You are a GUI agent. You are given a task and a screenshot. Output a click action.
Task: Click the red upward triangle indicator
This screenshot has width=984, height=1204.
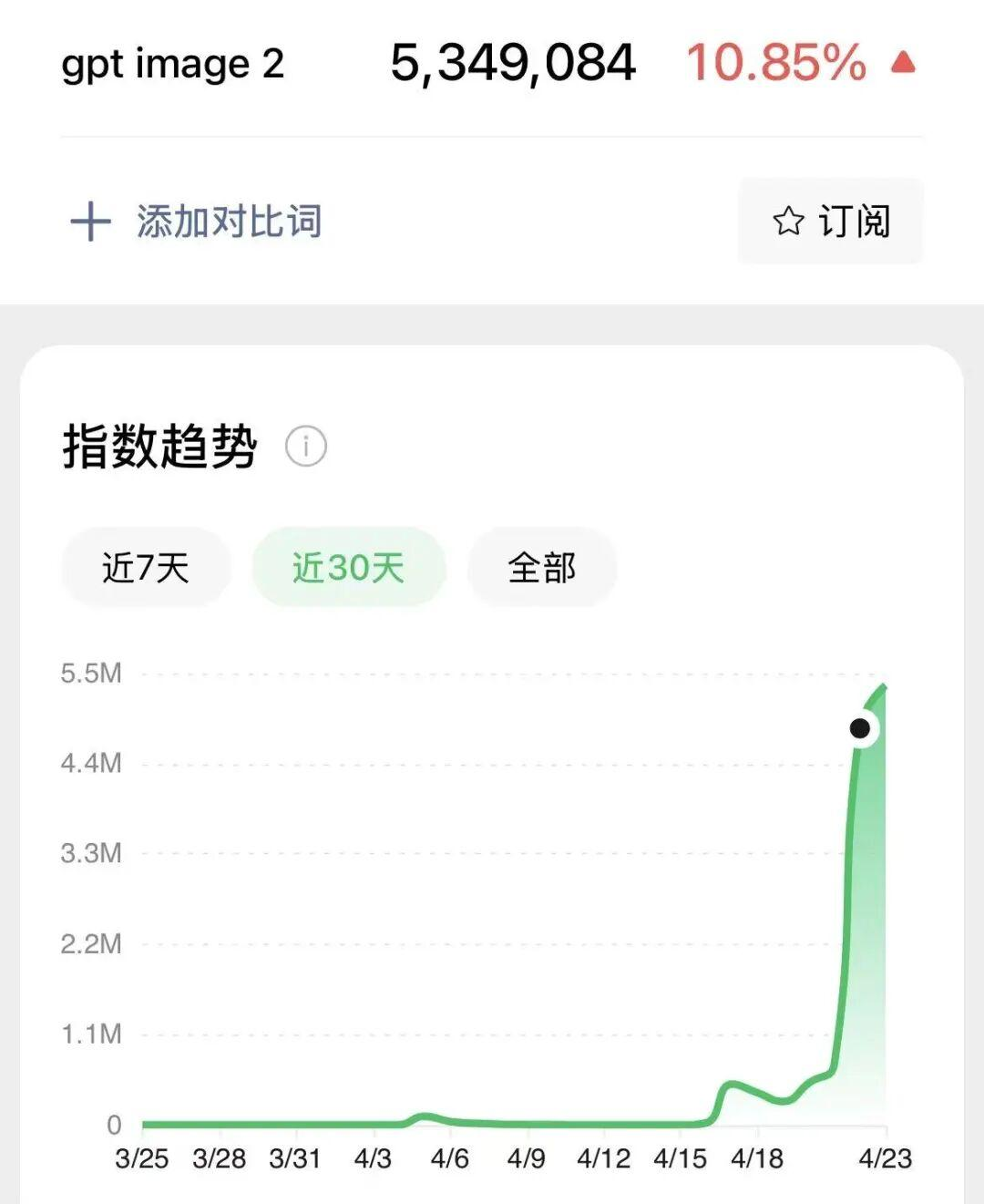[903, 62]
